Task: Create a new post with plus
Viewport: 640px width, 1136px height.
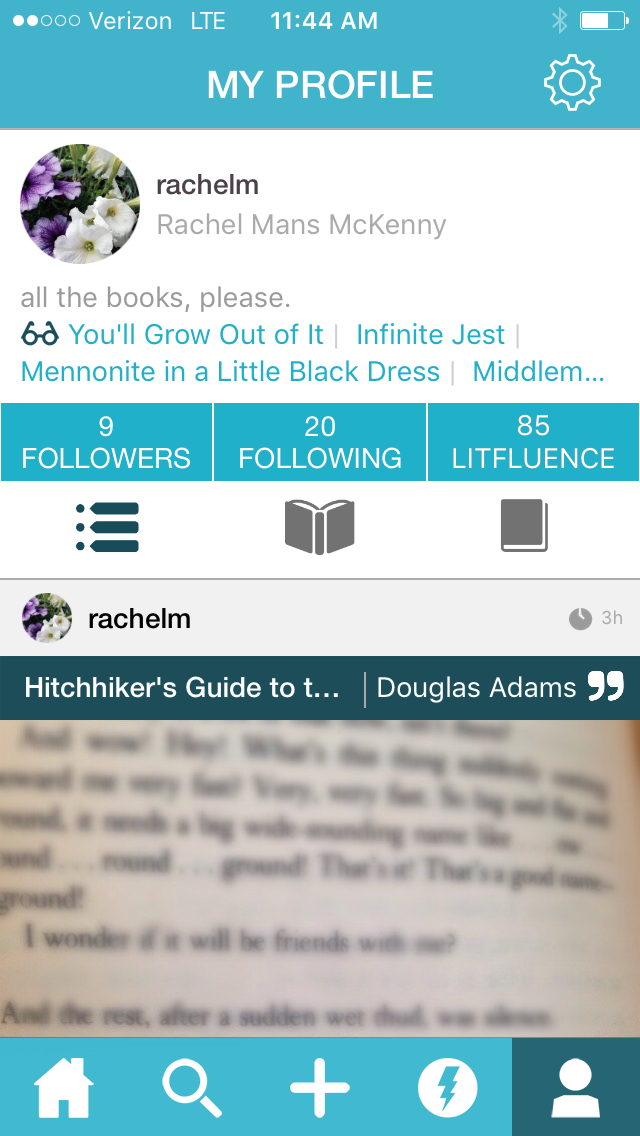Action: coord(320,1088)
